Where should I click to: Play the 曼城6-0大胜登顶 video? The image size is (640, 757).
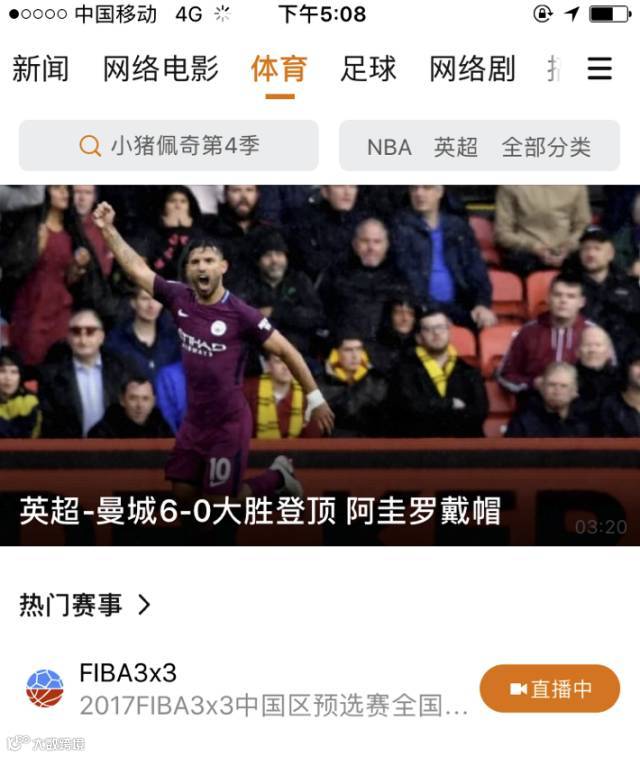click(x=320, y=365)
